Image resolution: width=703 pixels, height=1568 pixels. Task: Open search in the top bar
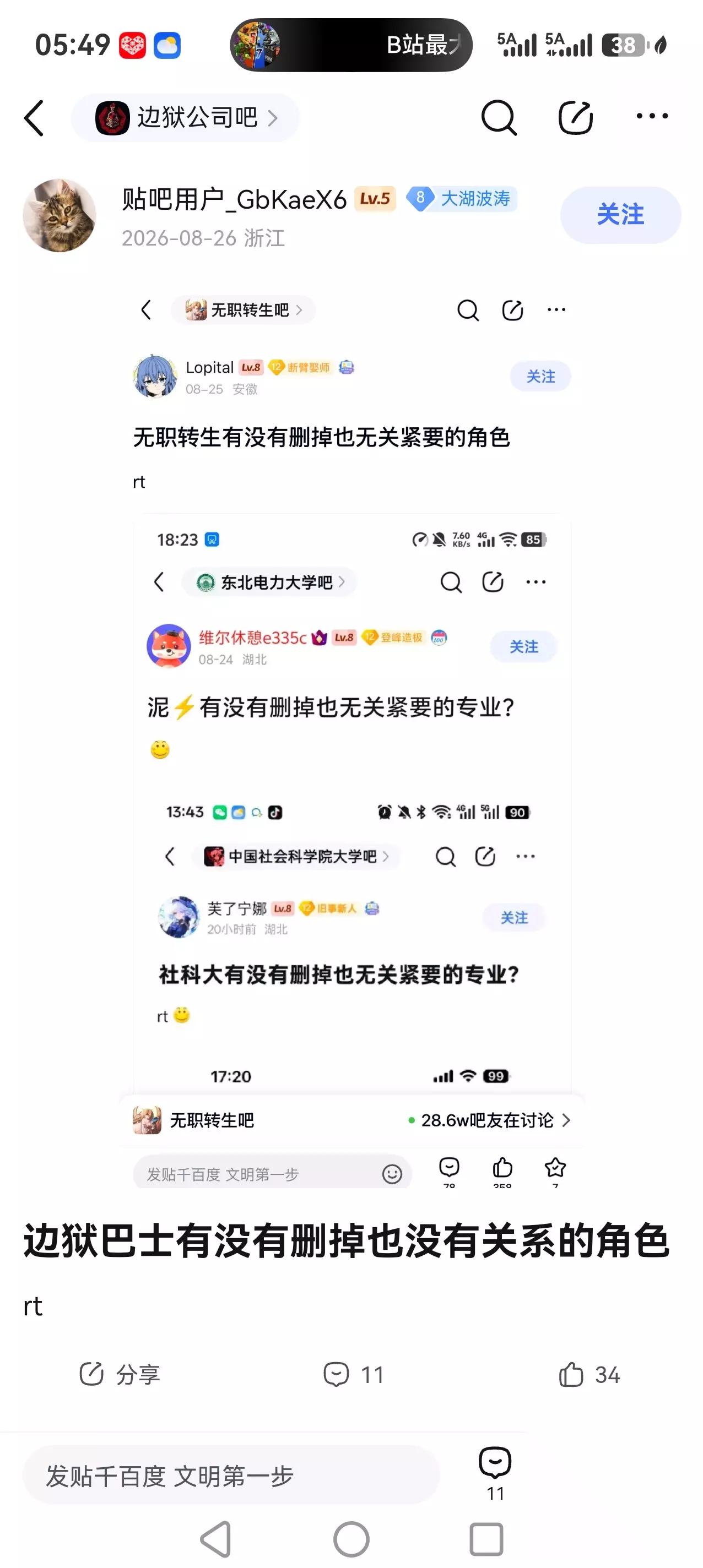499,117
